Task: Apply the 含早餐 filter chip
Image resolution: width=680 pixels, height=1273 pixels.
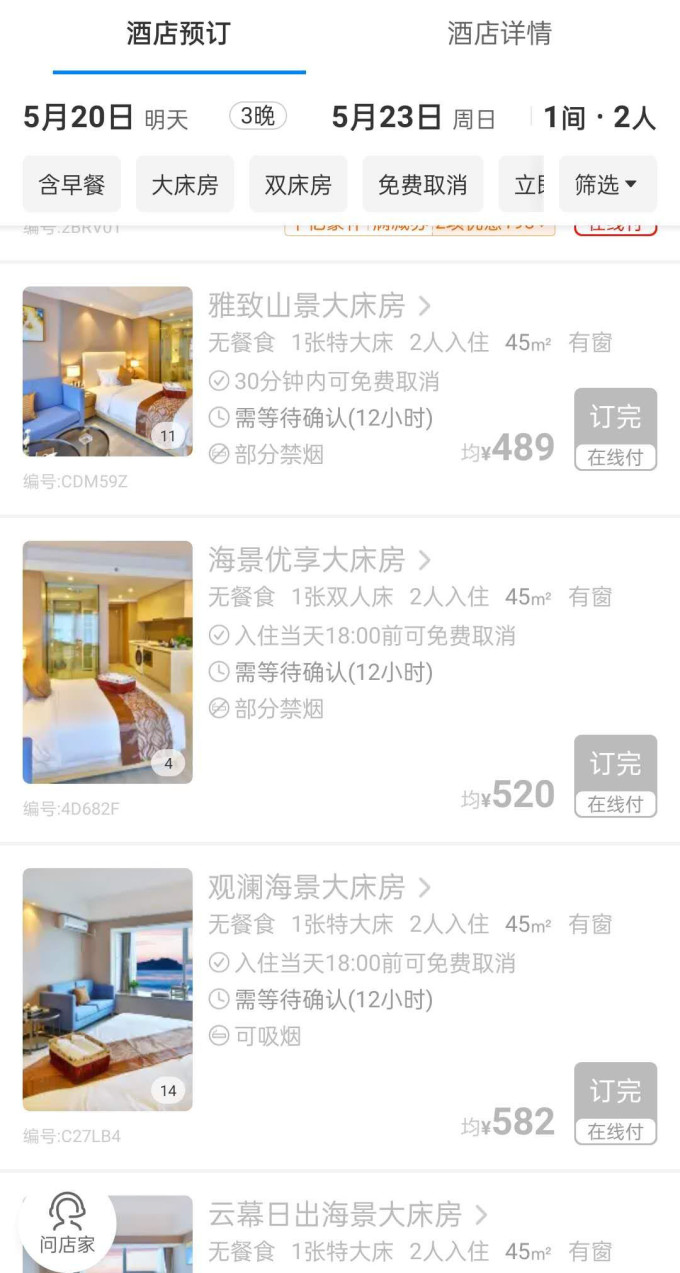Action: 72,185
